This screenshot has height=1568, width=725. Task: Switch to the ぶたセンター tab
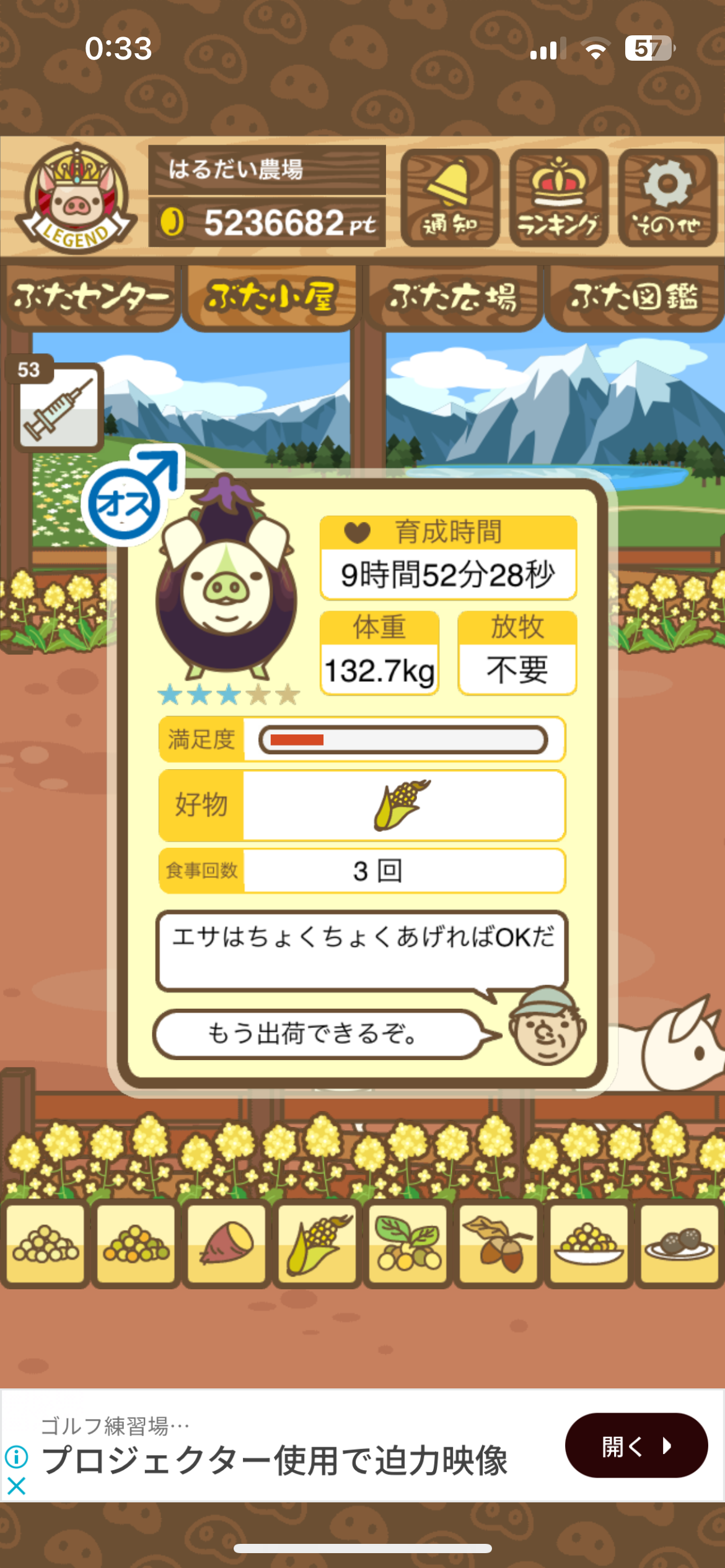tap(90, 297)
